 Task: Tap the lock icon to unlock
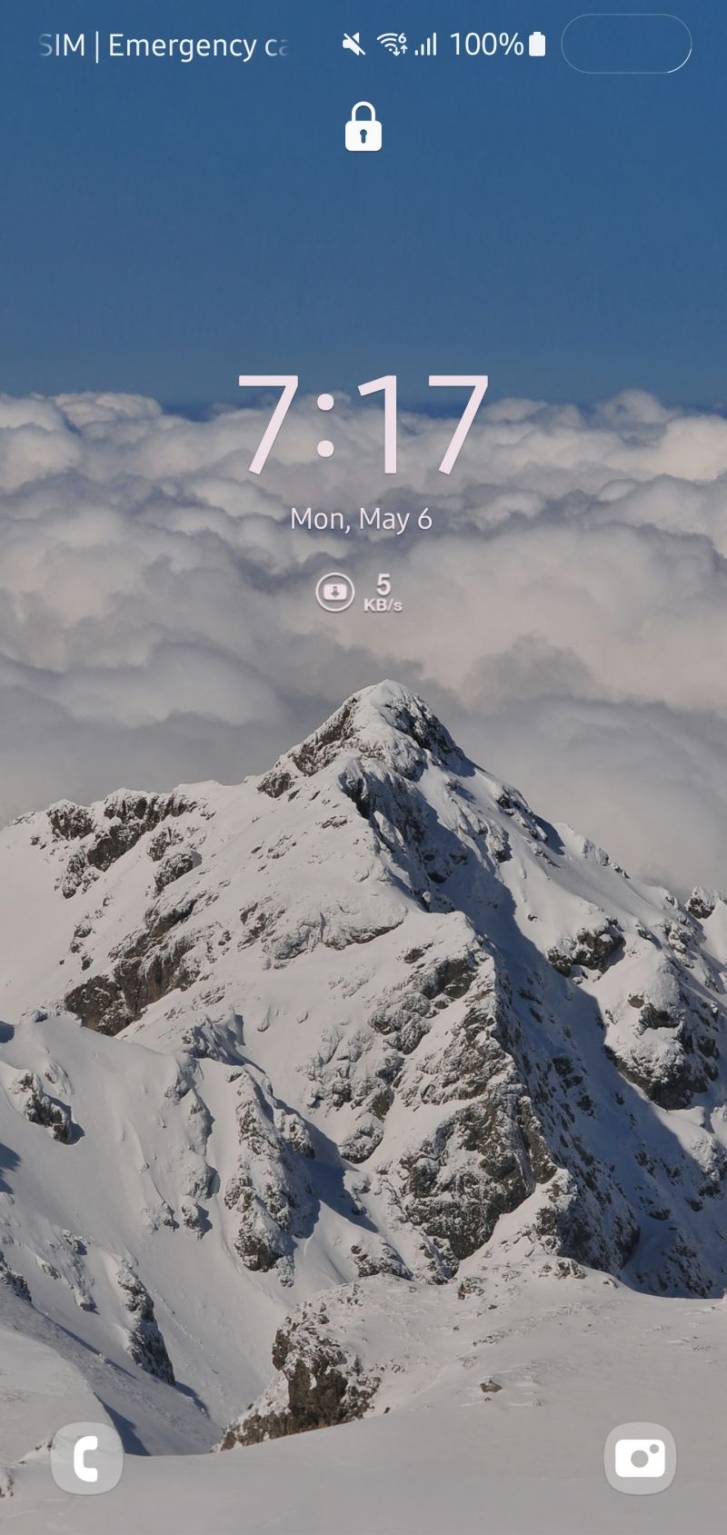click(x=363, y=128)
